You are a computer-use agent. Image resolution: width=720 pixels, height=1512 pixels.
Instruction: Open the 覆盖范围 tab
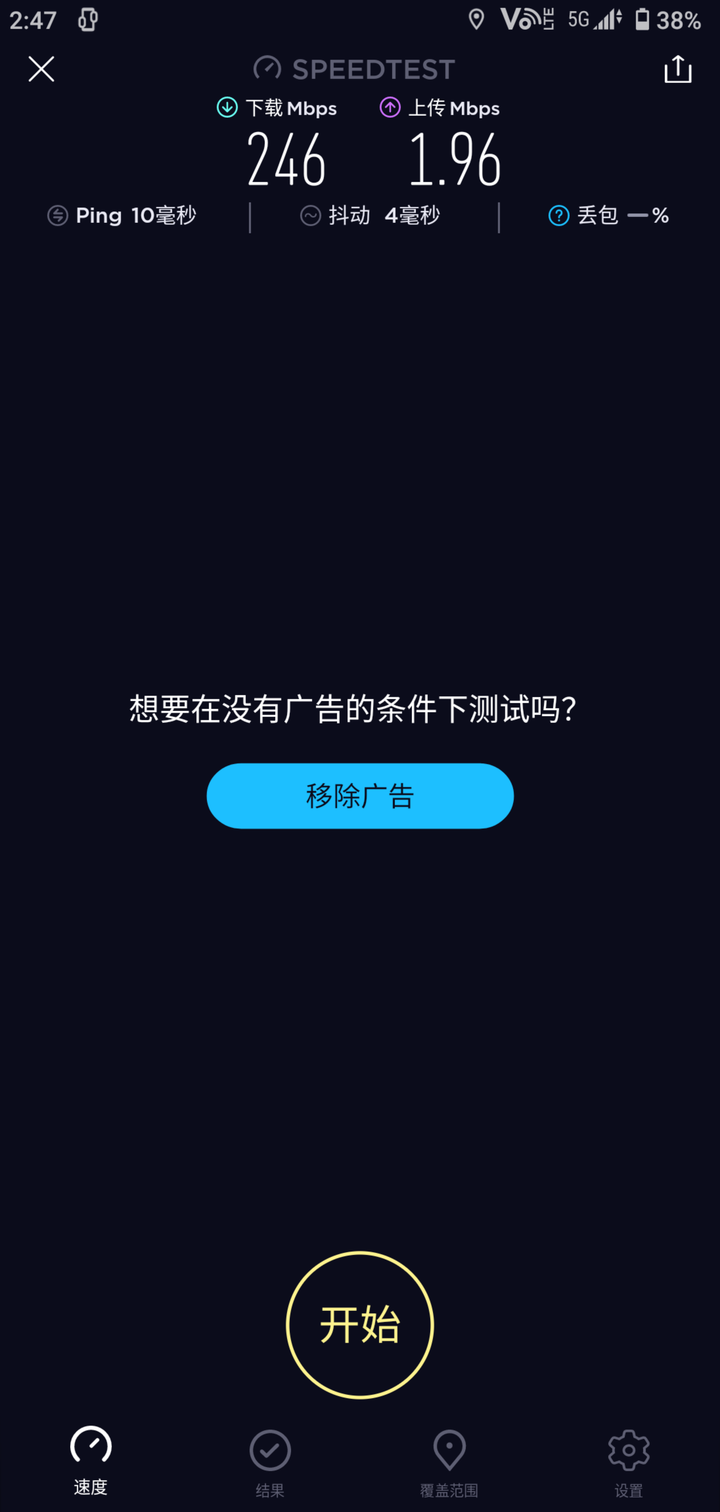[x=449, y=1462]
